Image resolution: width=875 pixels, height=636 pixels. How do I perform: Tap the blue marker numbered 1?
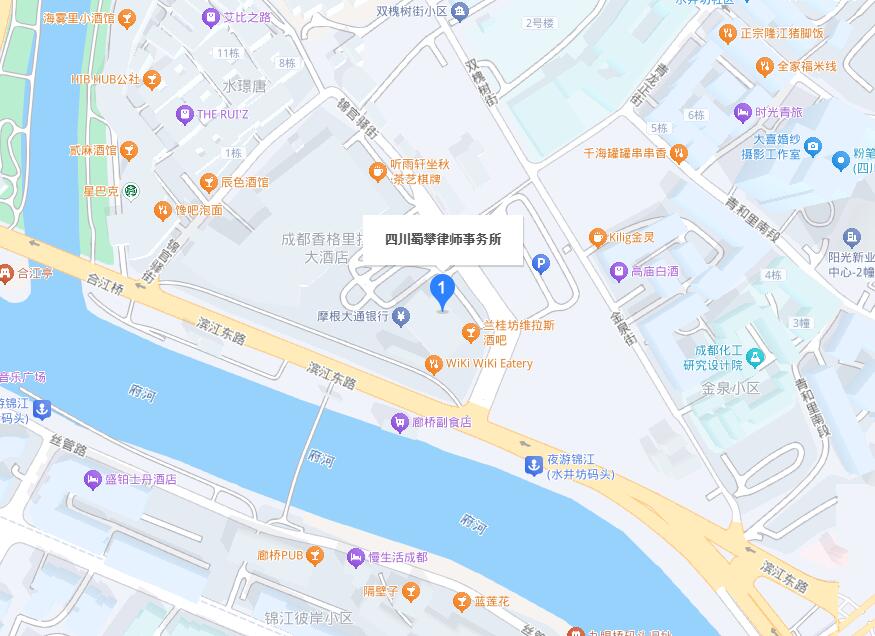[x=442, y=290]
